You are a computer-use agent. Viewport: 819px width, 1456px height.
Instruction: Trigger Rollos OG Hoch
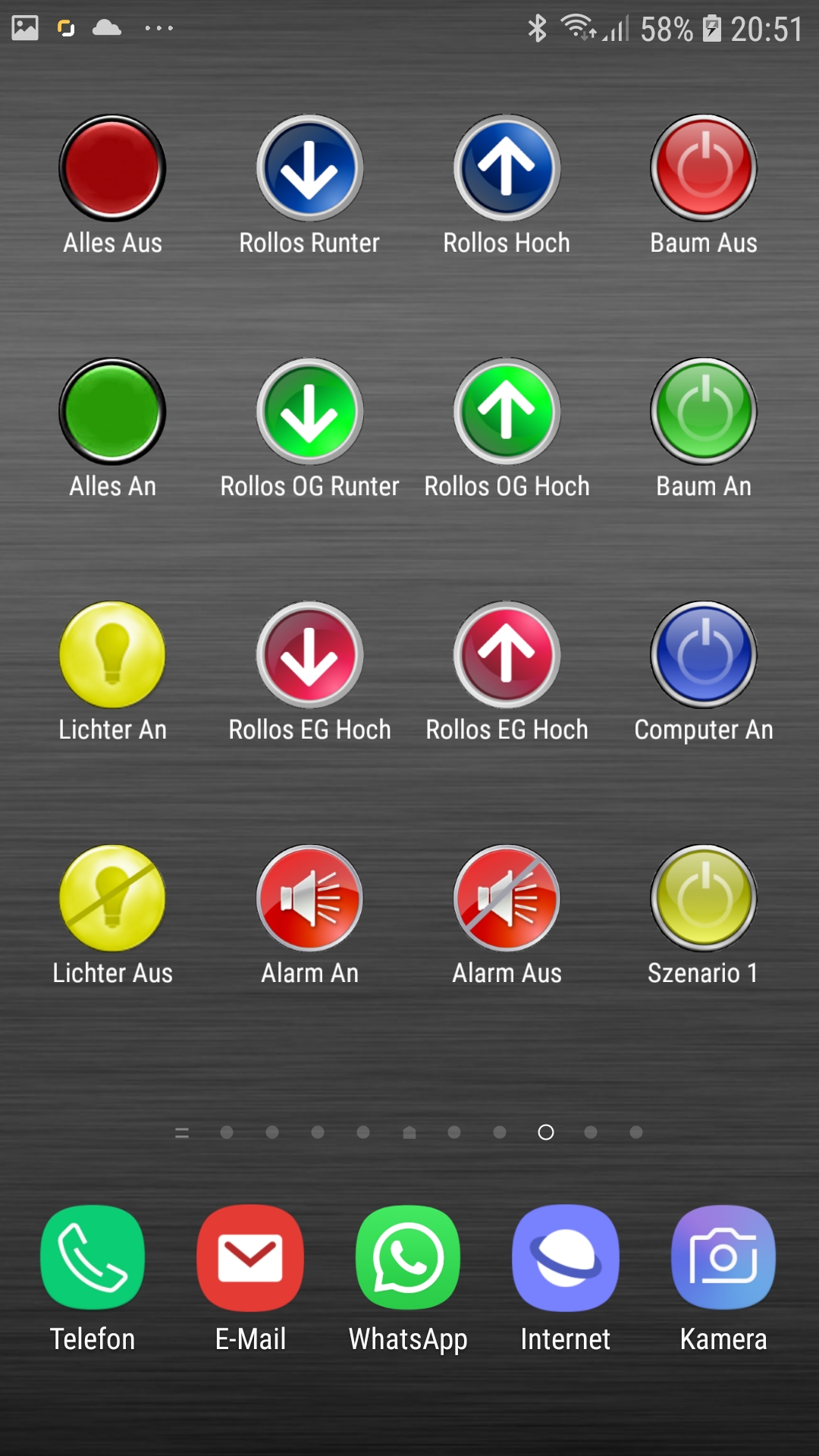tap(507, 412)
